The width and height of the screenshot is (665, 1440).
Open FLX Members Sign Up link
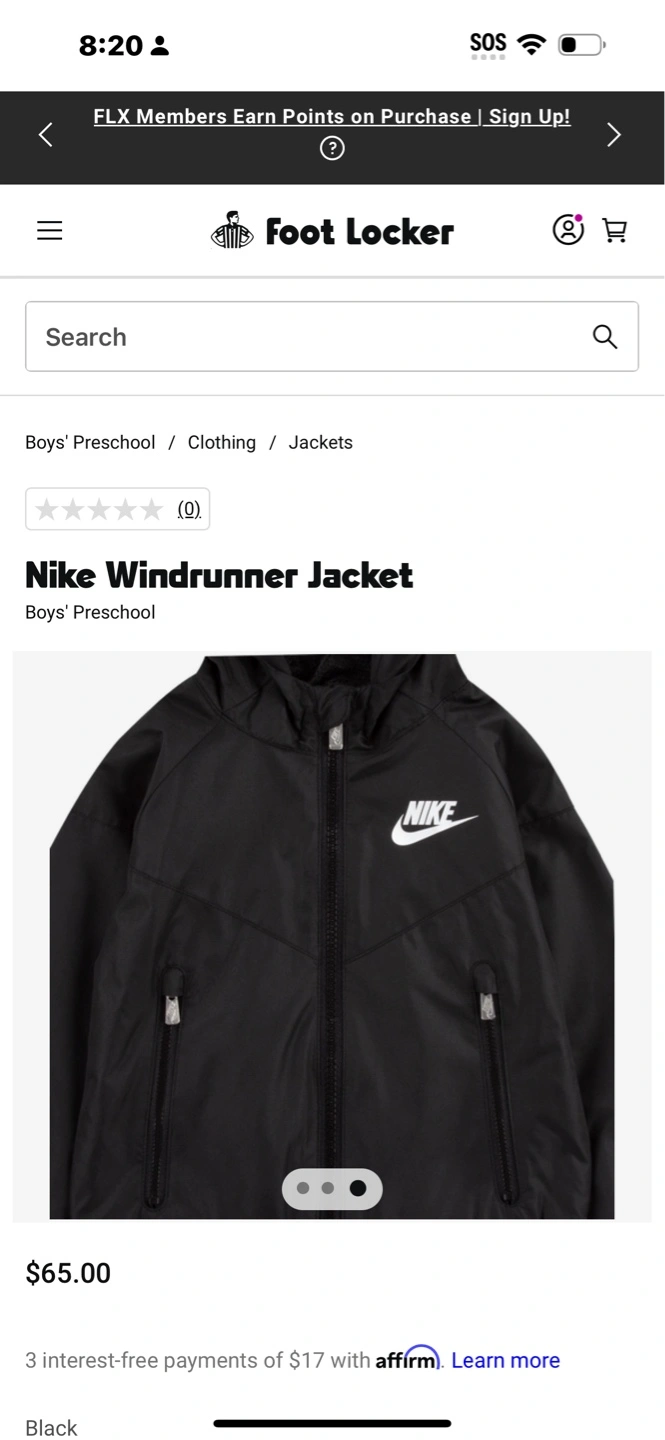(x=331, y=117)
